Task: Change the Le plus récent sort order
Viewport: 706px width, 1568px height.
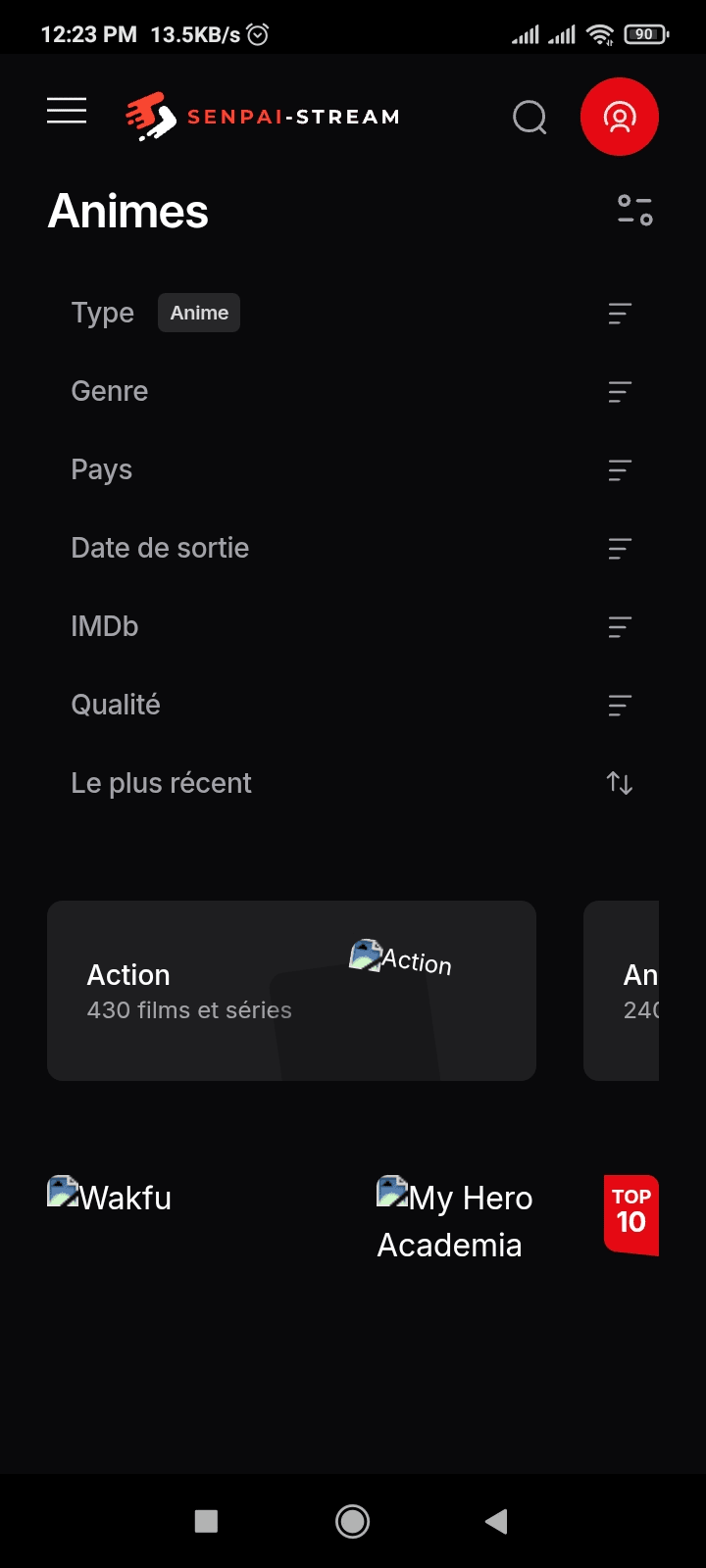Action: [619, 783]
